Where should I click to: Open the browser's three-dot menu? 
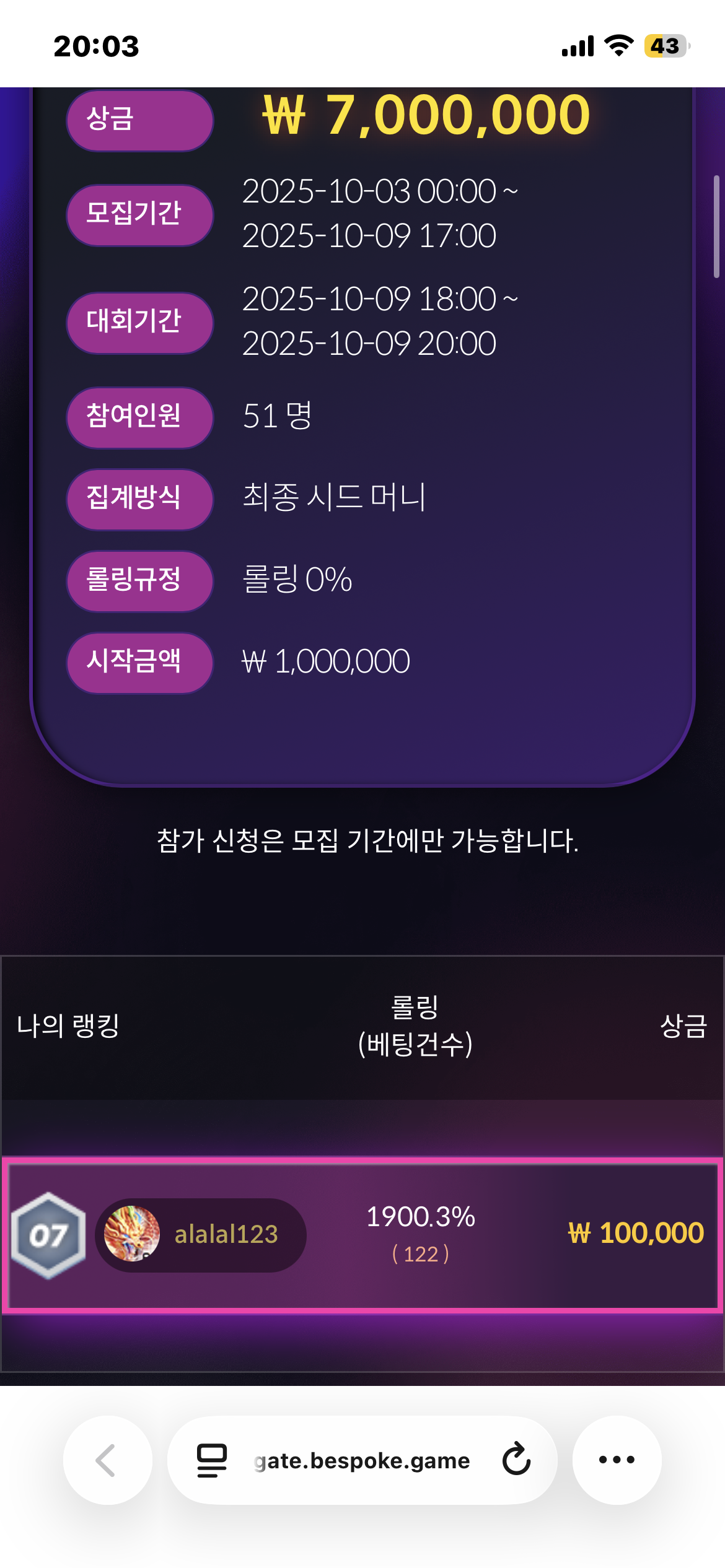pyautogui.click(x=617, y=1460)
